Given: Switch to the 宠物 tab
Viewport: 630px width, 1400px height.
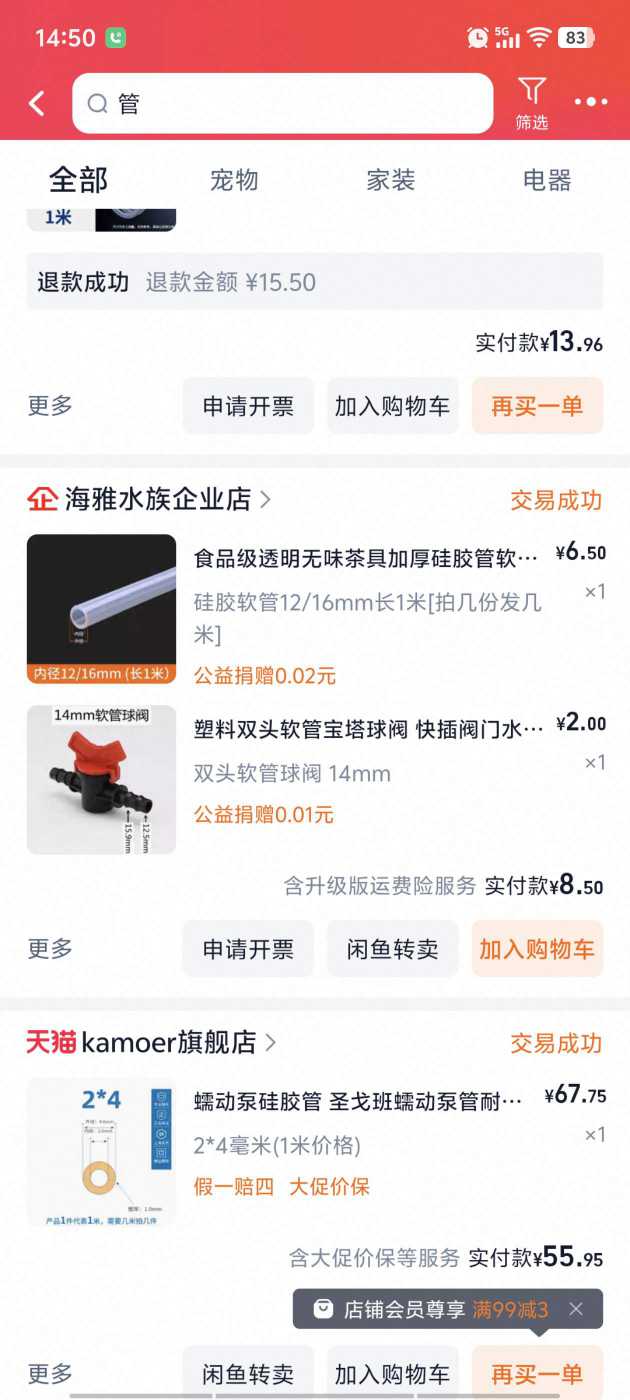Looking at the screenshot, I should [x=234, y=180].
